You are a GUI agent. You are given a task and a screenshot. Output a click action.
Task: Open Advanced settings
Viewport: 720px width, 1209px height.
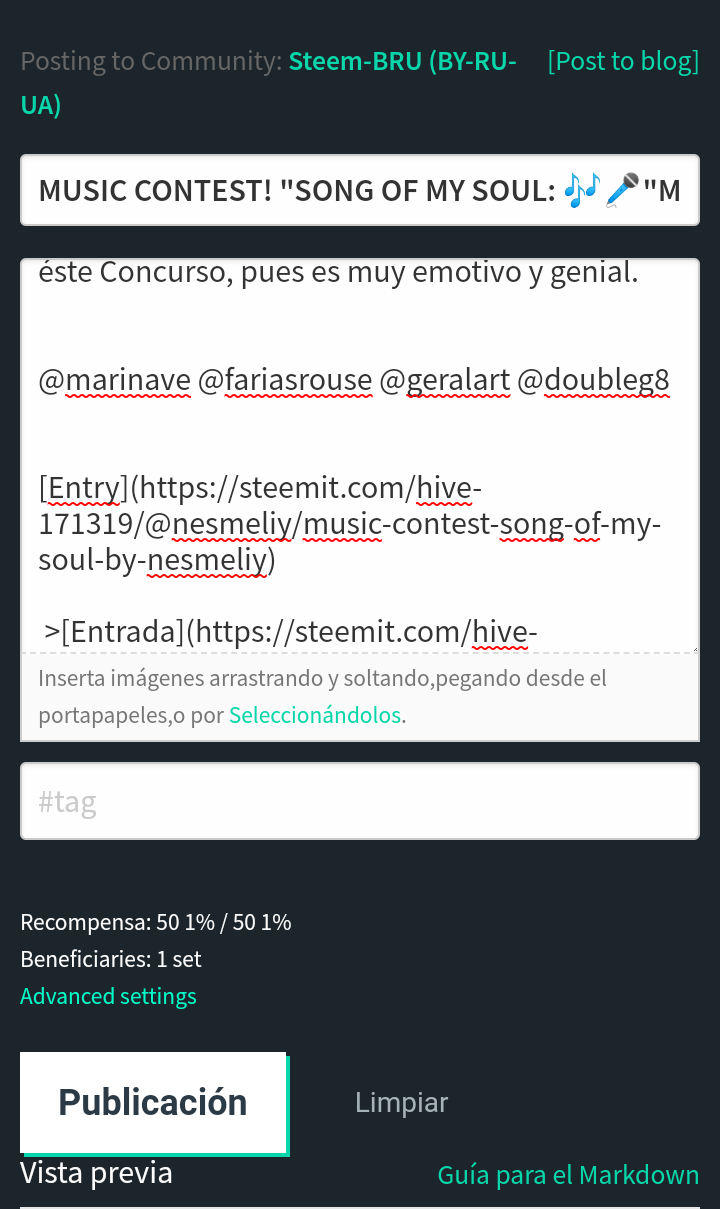click(x=108, y=996)
